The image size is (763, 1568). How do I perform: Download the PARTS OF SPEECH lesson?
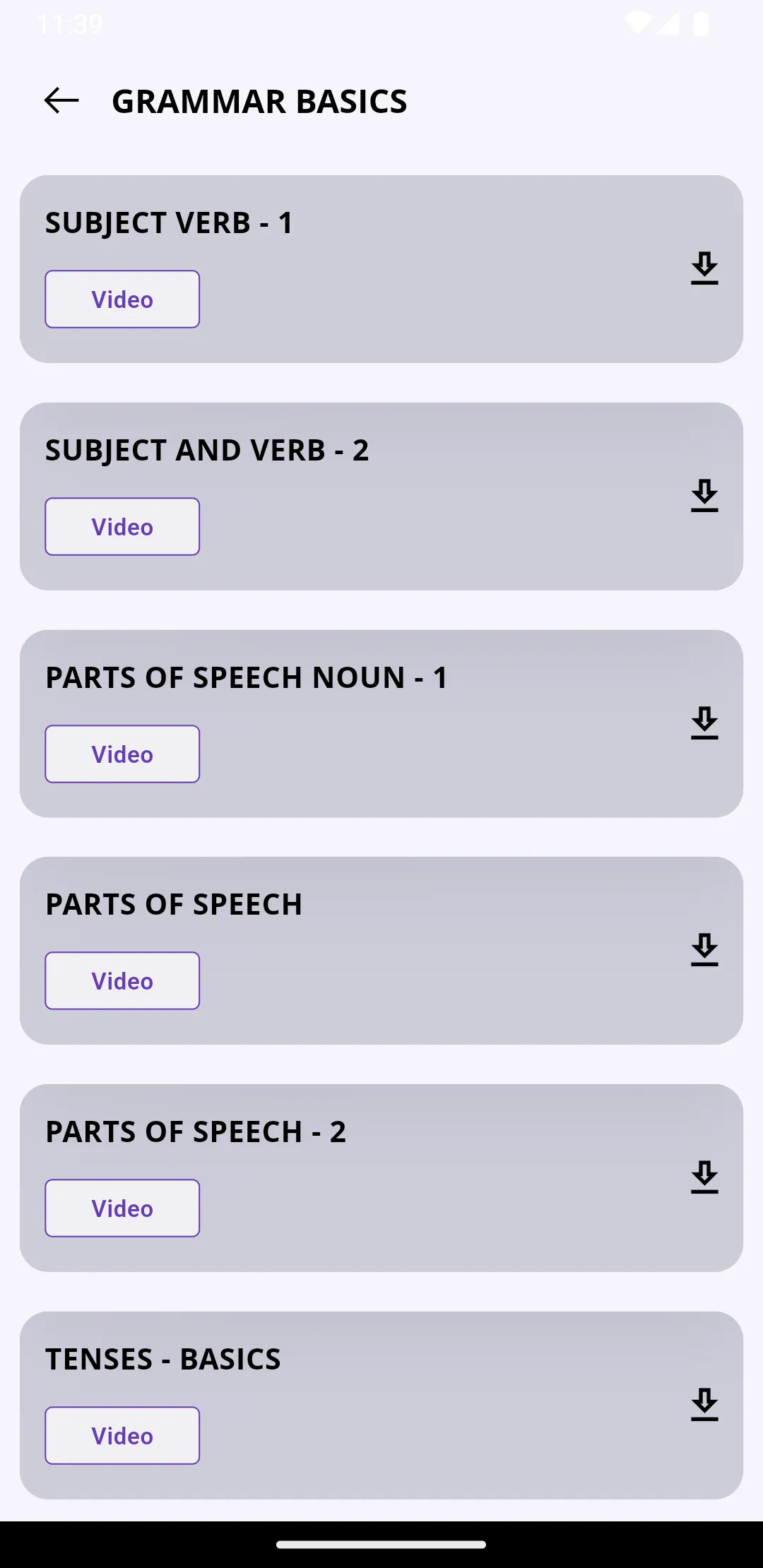click(x=704, y=950)
